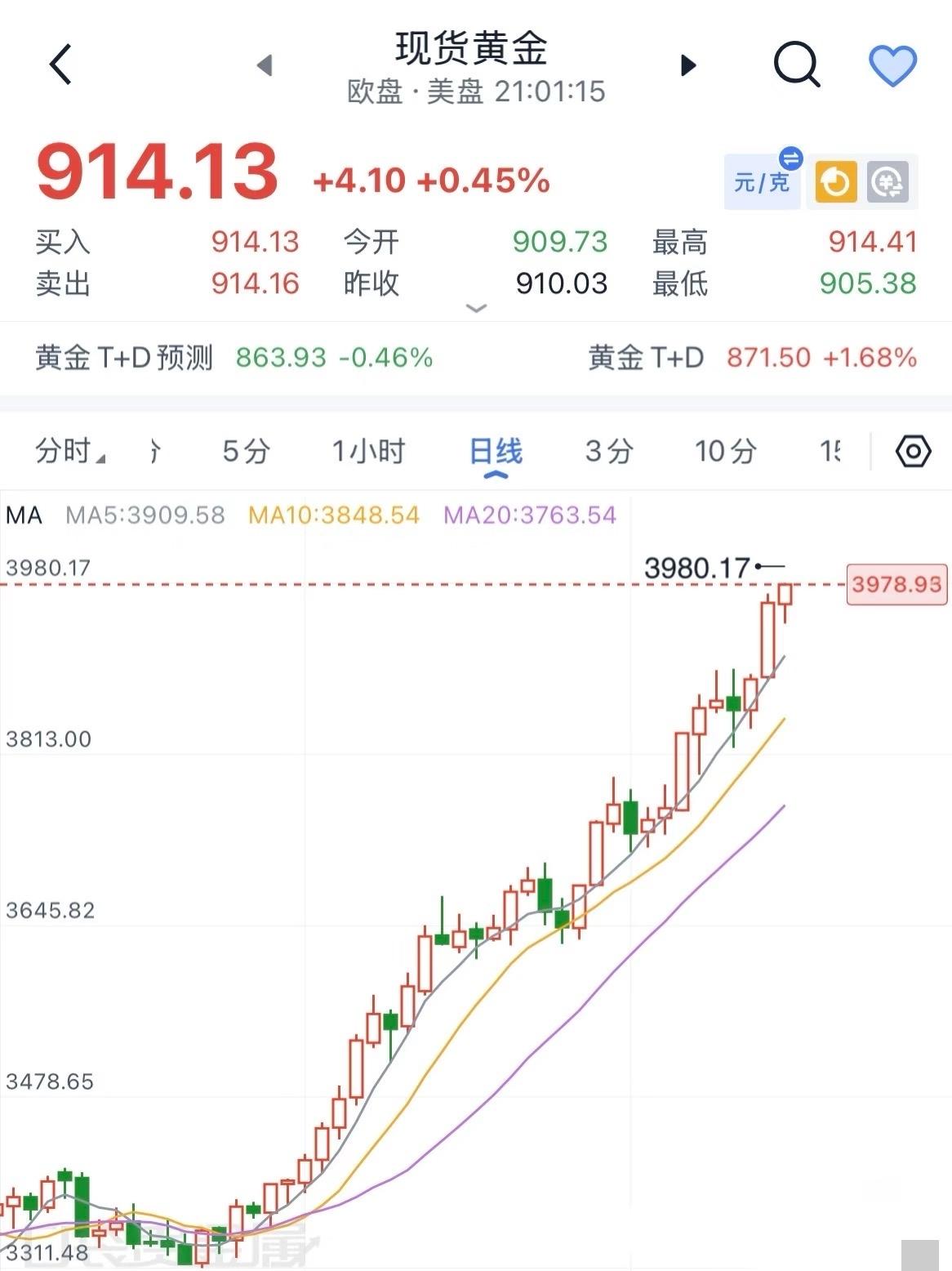
Task: Expand quote details with the down chevron
Action: [476, 309]
